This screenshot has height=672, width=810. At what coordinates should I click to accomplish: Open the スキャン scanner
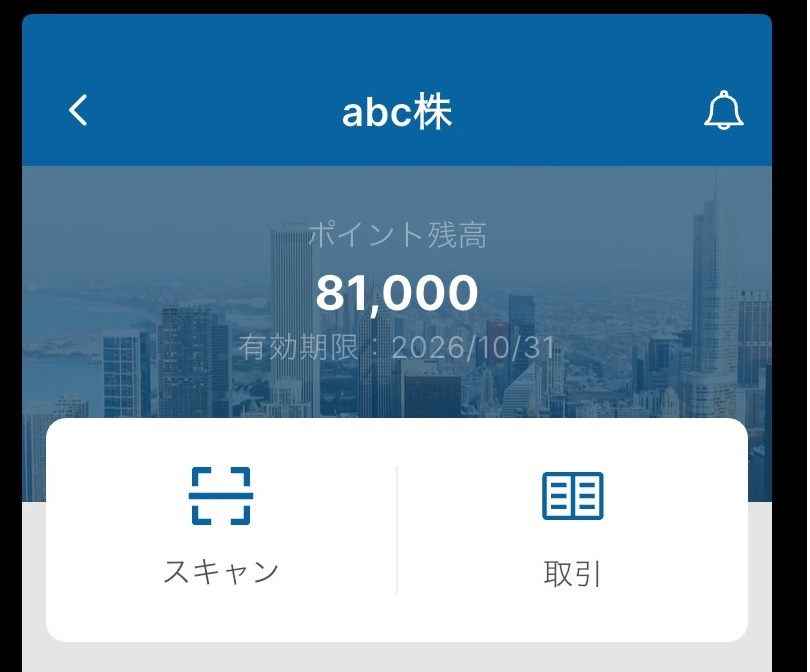pyautogui.click(x=221, y=525)
